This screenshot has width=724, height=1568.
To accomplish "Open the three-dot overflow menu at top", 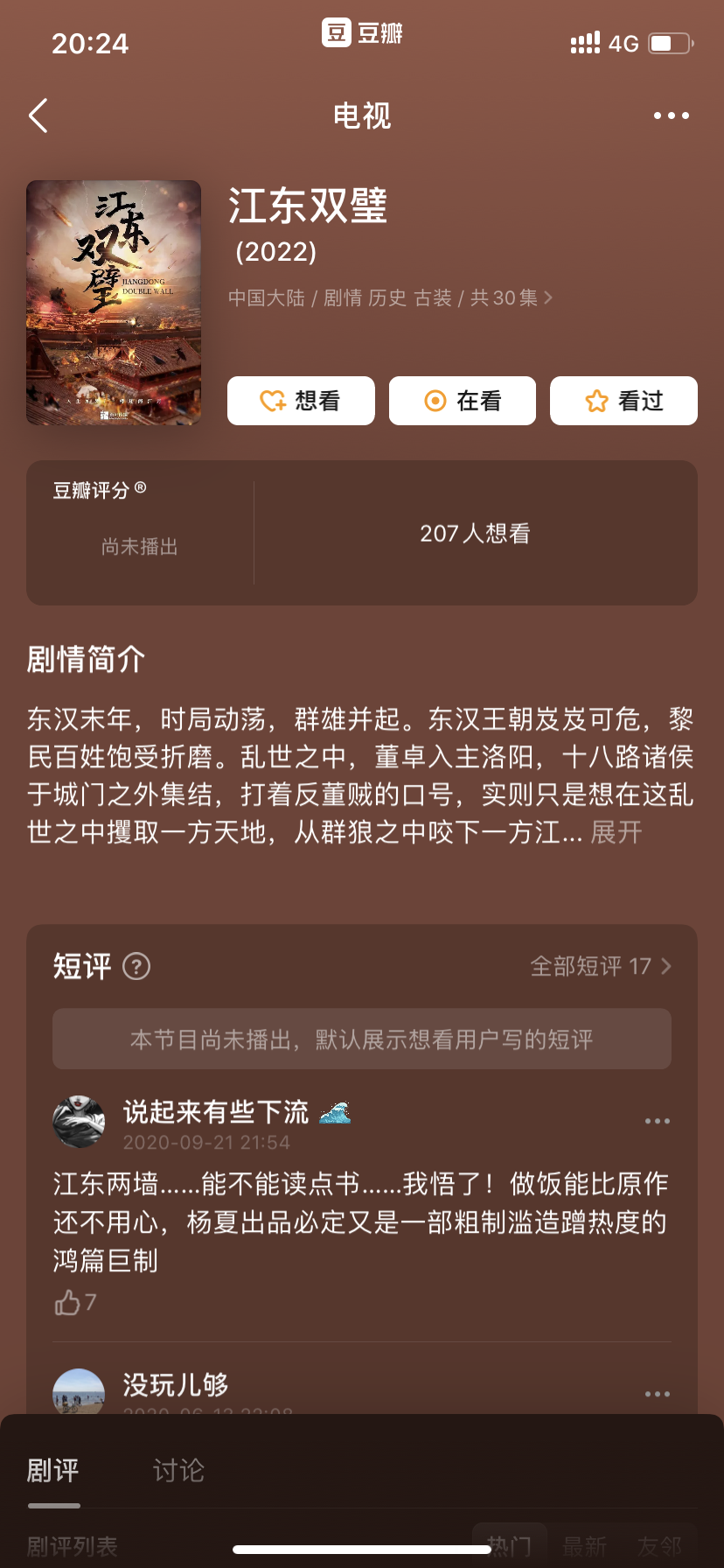I will [672, 115].
